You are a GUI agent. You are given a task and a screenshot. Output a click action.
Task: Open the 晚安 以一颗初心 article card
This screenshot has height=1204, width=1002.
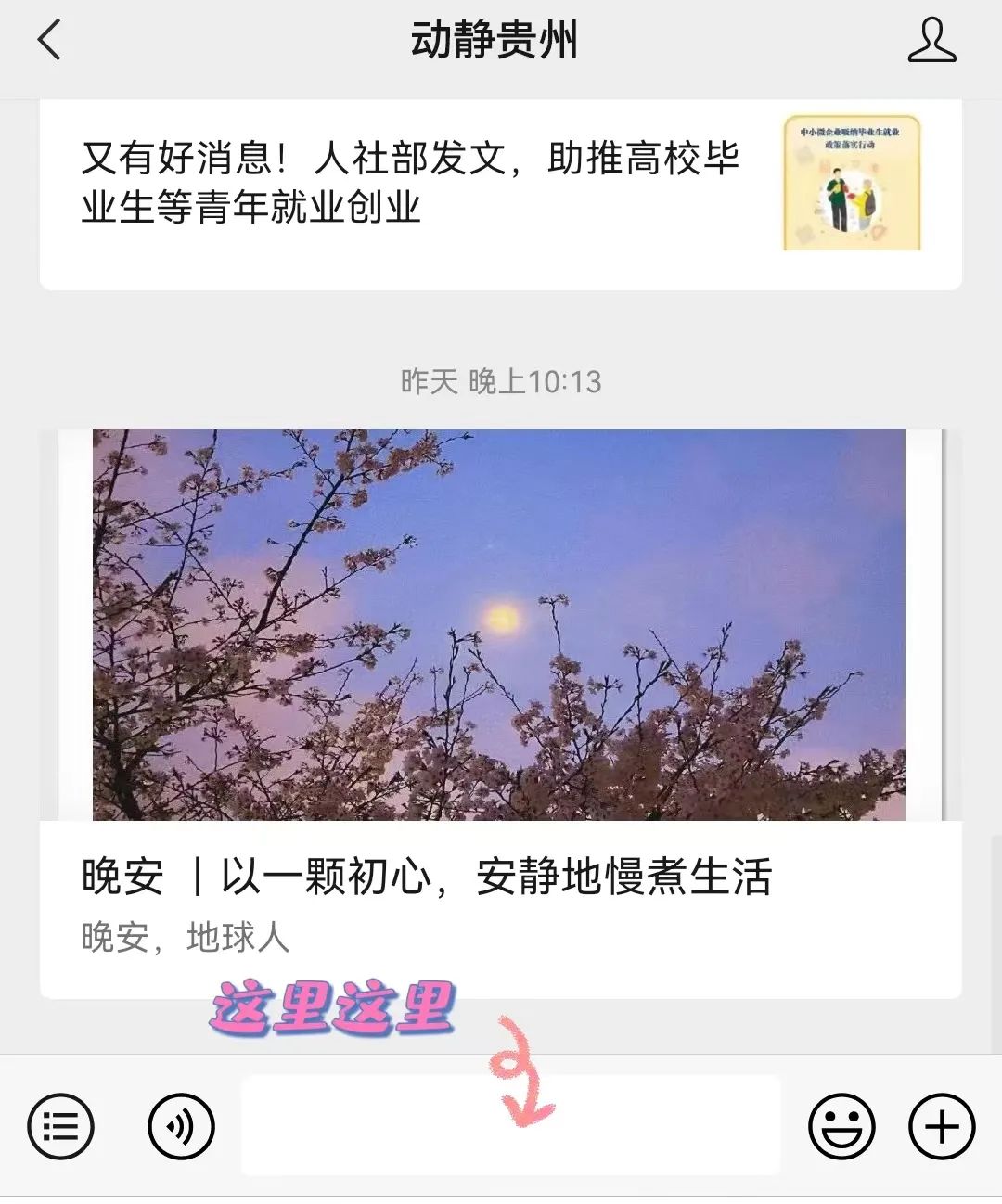click(x=500, y=714)
